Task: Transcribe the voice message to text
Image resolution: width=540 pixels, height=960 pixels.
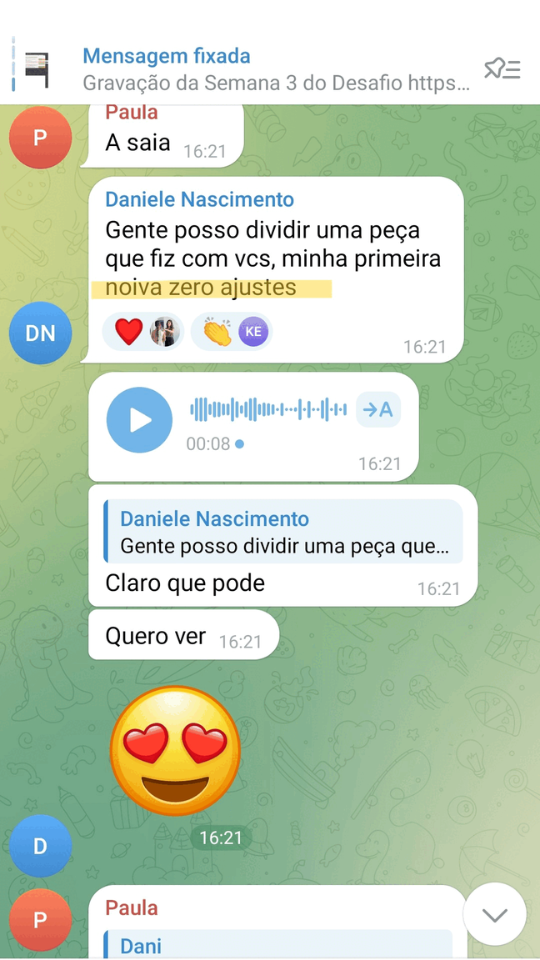Action: click(378, 410)
